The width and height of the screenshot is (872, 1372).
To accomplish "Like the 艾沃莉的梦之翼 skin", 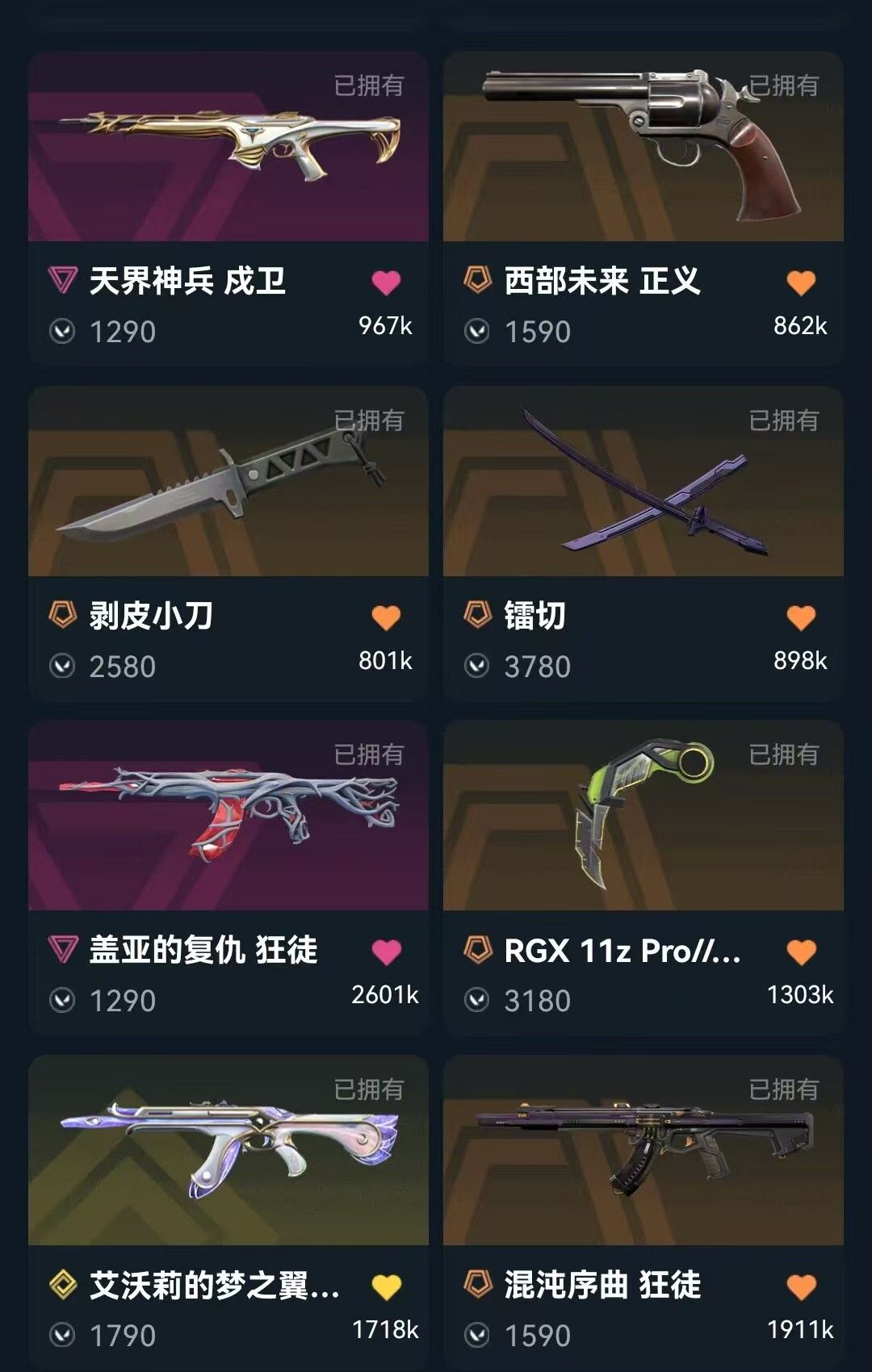I will (386, 1287).
